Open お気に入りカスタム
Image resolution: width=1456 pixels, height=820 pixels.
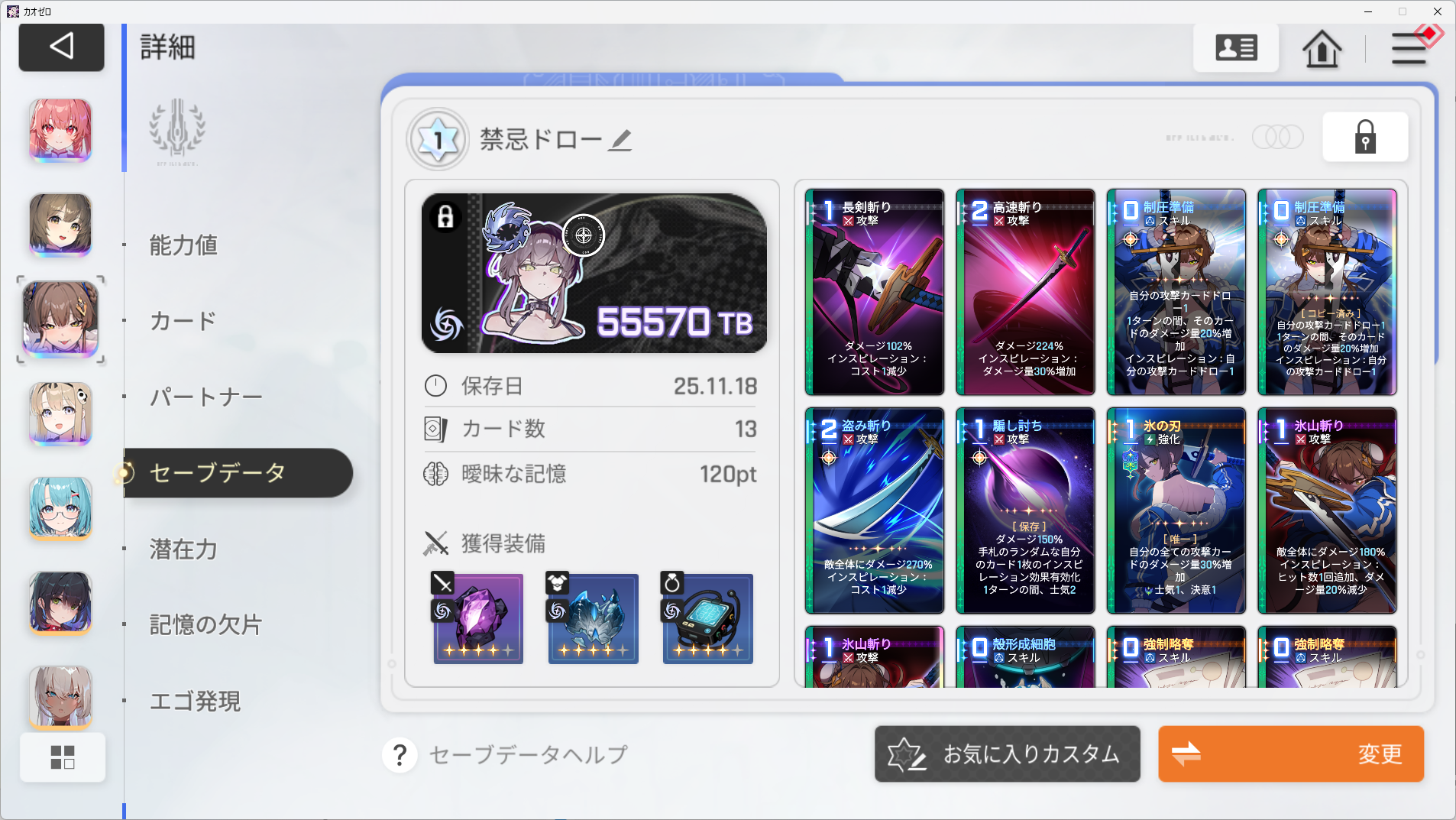click(x=1007, y=754)
